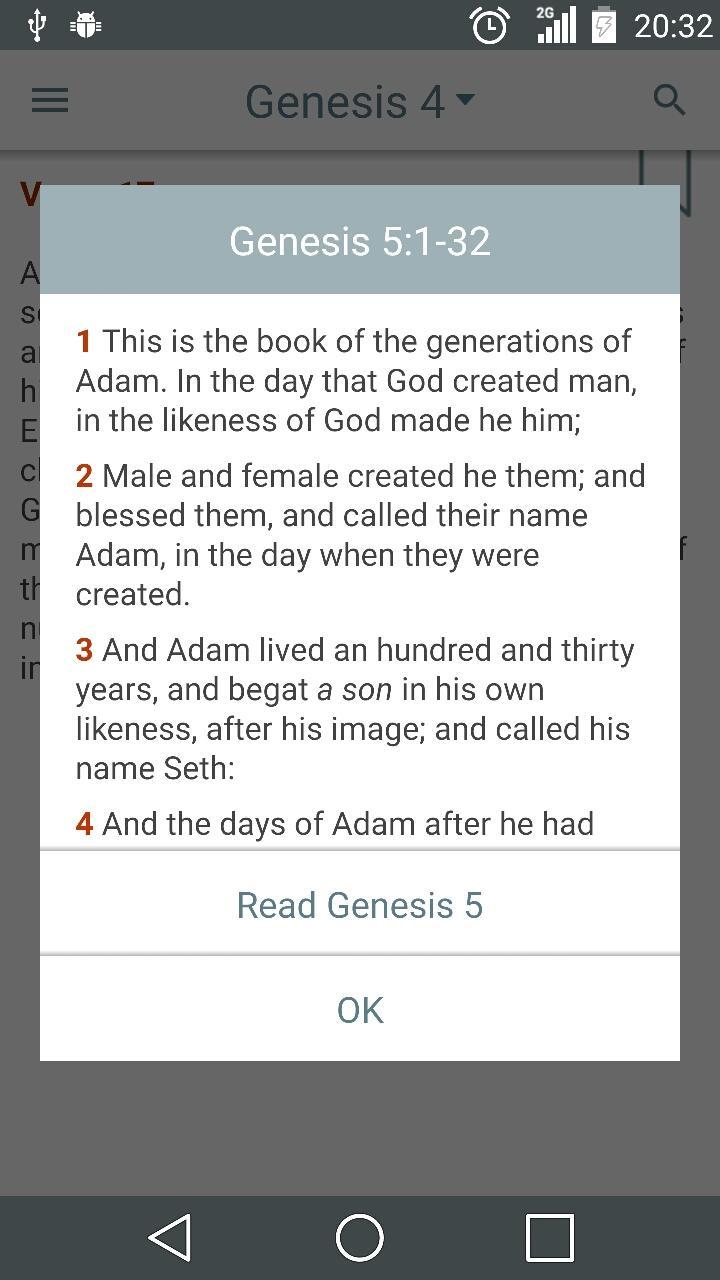This screenshot has width=720, height=1280.
Task: Open the navigation drawer menu
Action: (x=49, y=100)
